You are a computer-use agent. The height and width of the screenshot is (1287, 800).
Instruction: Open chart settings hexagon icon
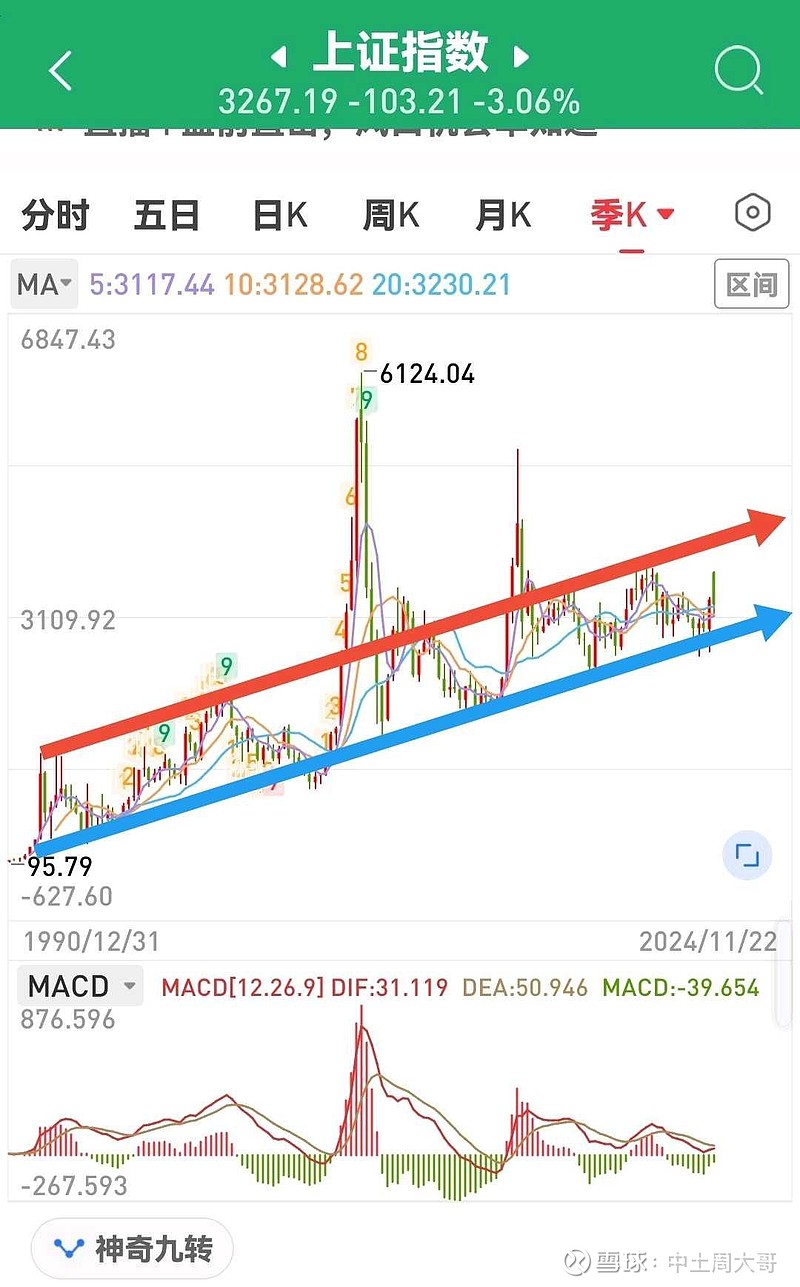click(x=752, y=213)
